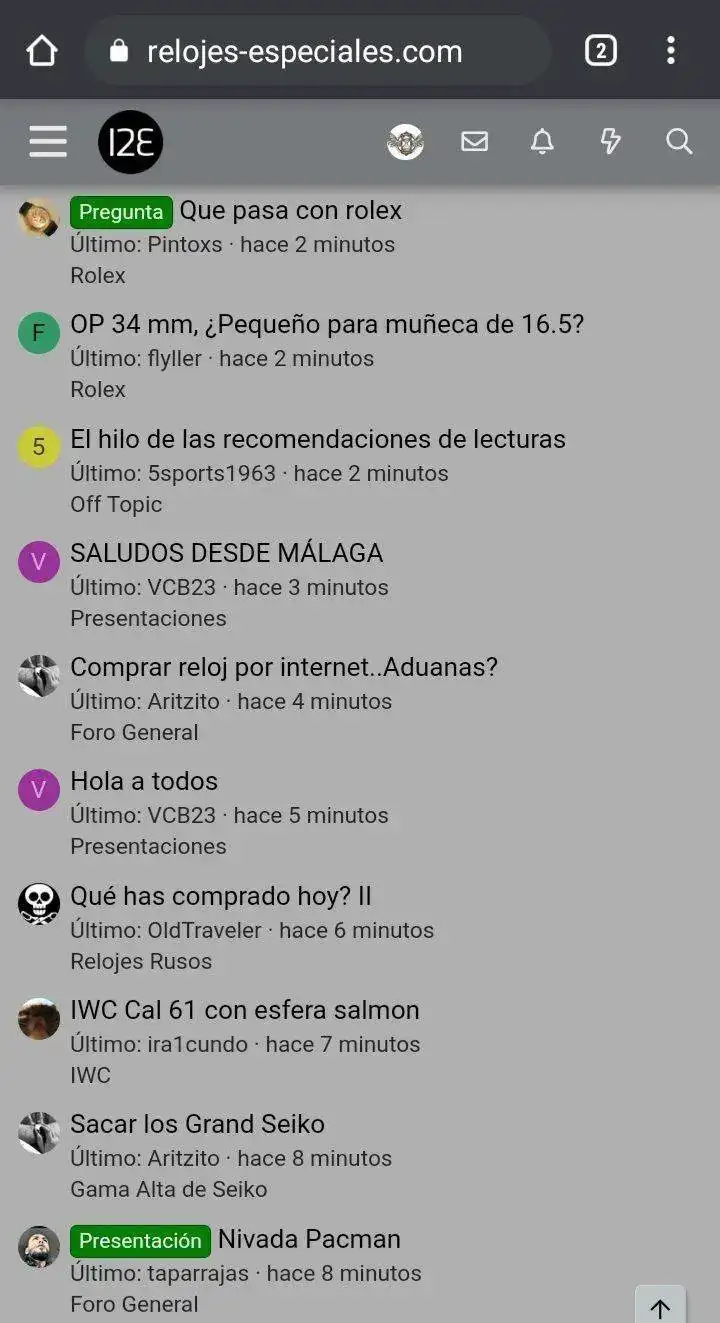This screenshot has height=1323, width=720.
Task: Open the notifications bell
Action: pyautogui.click(x=542, y=142)
